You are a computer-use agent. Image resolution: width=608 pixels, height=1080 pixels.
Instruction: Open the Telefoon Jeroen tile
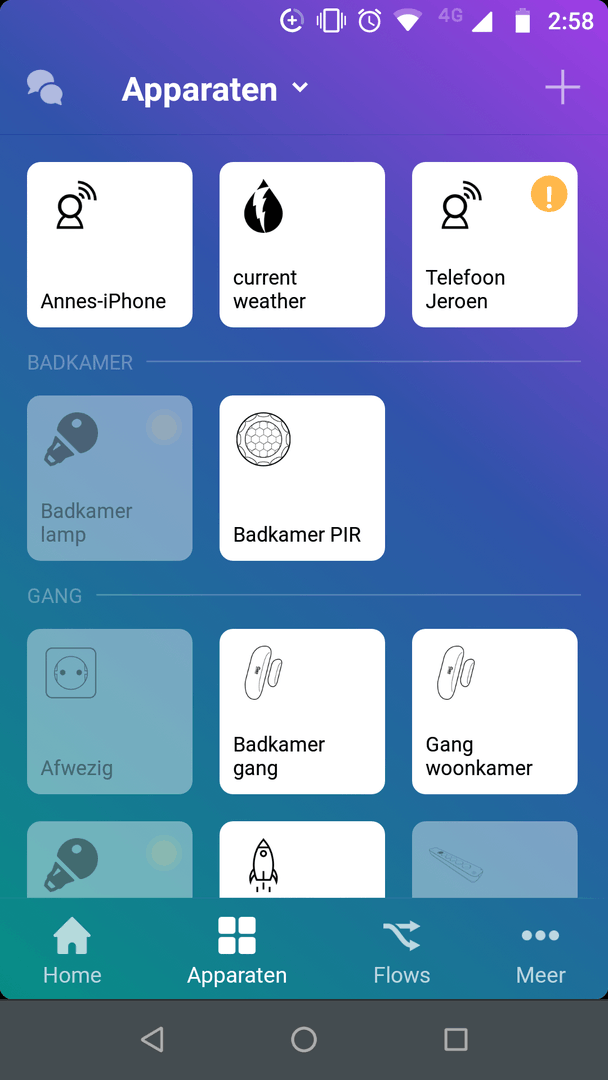pos(494,245)
